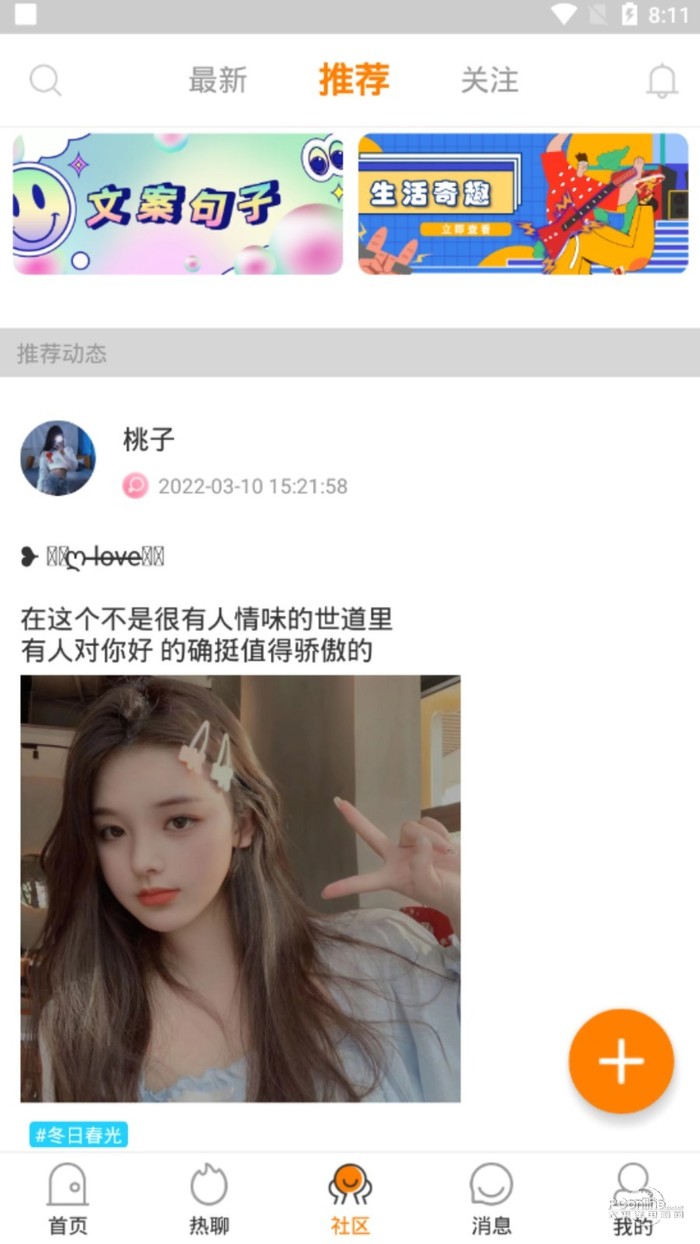View 桃子's profile avatar
This screenshot has height=1244, width=700.
(x=58, y=458)
